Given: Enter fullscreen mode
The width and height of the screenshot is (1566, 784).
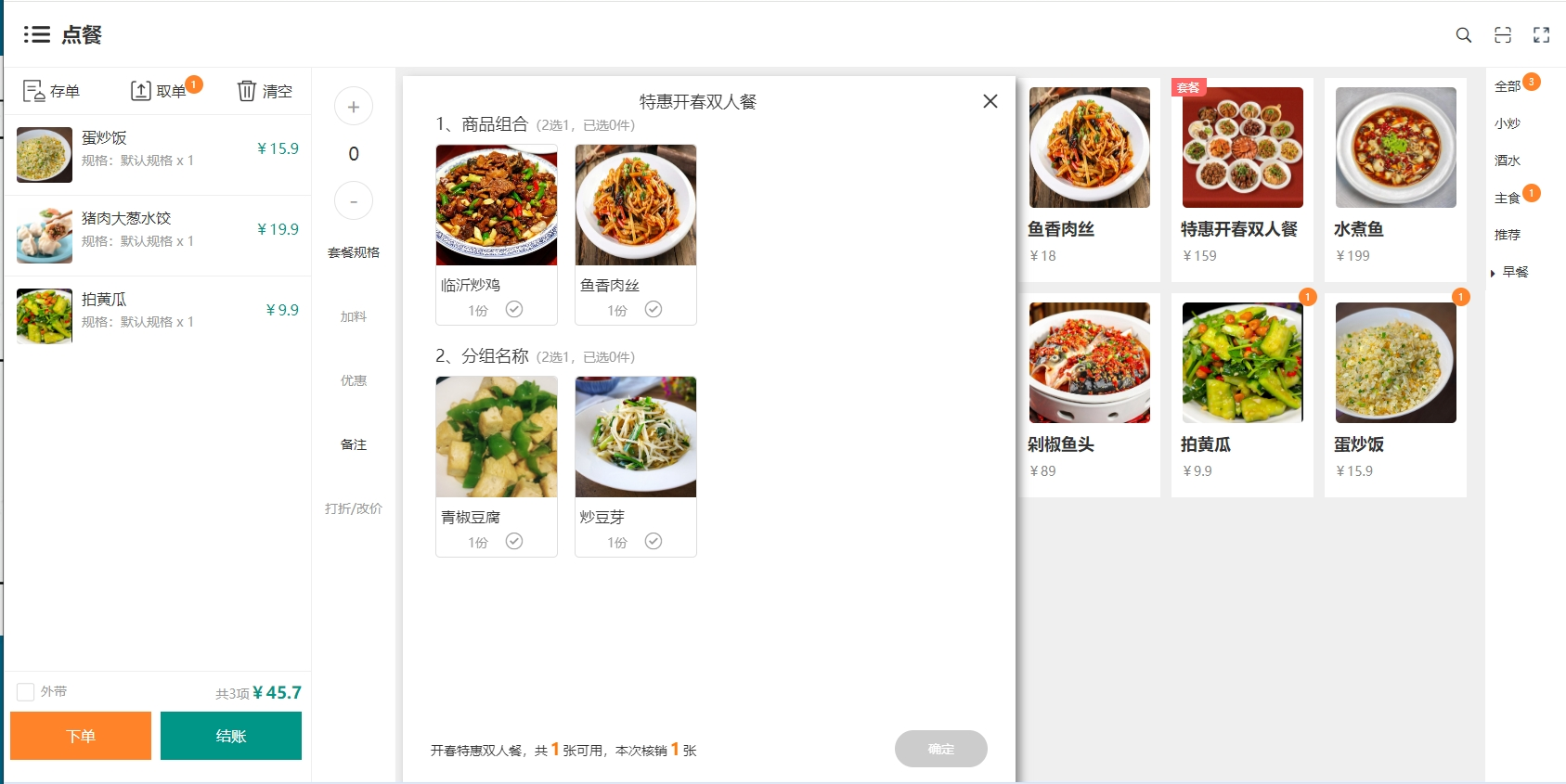Looking at the screenshot, I should pos(1542,35).
